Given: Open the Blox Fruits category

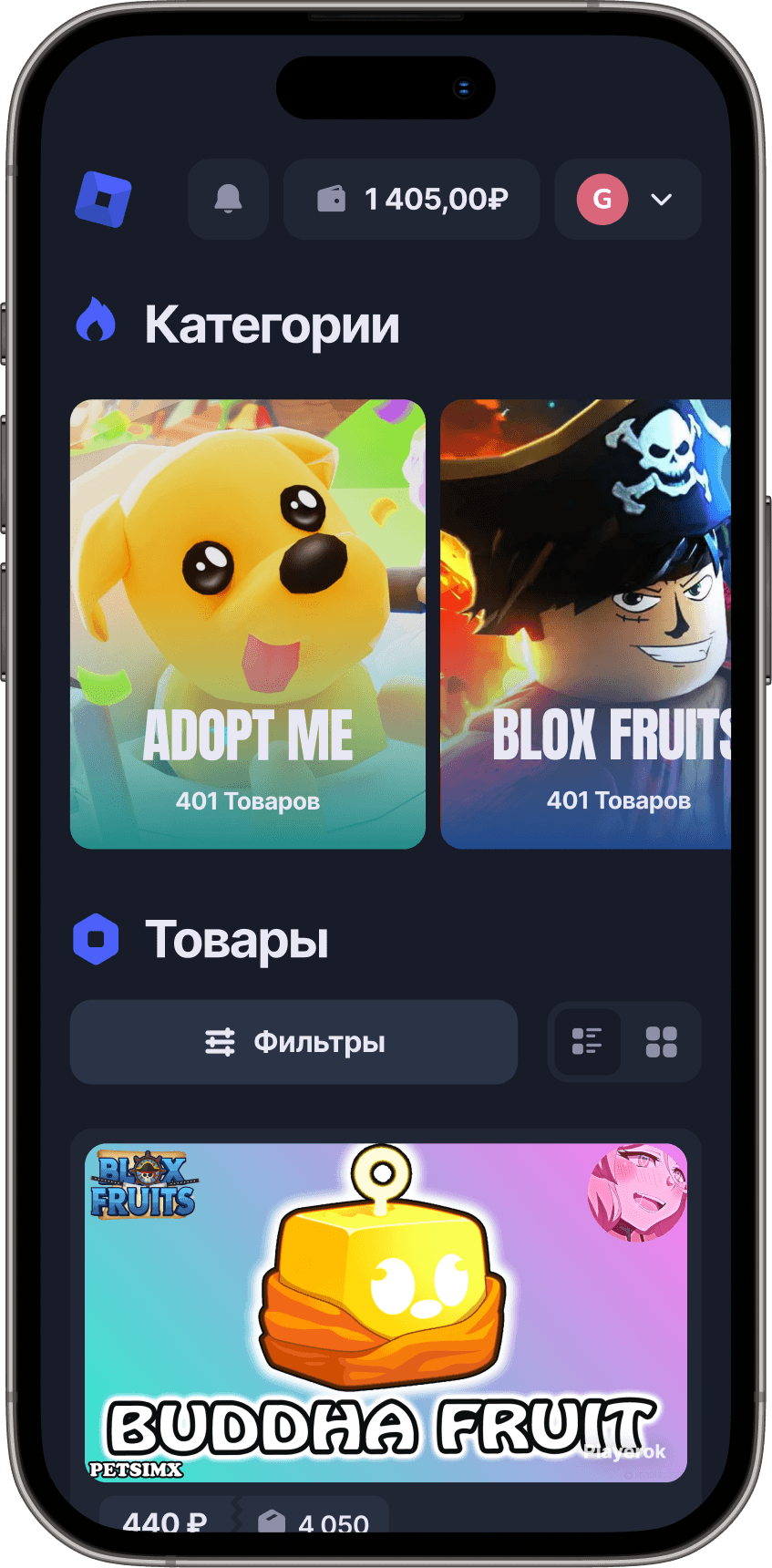Looking at the screenshot, I should 586,624.
